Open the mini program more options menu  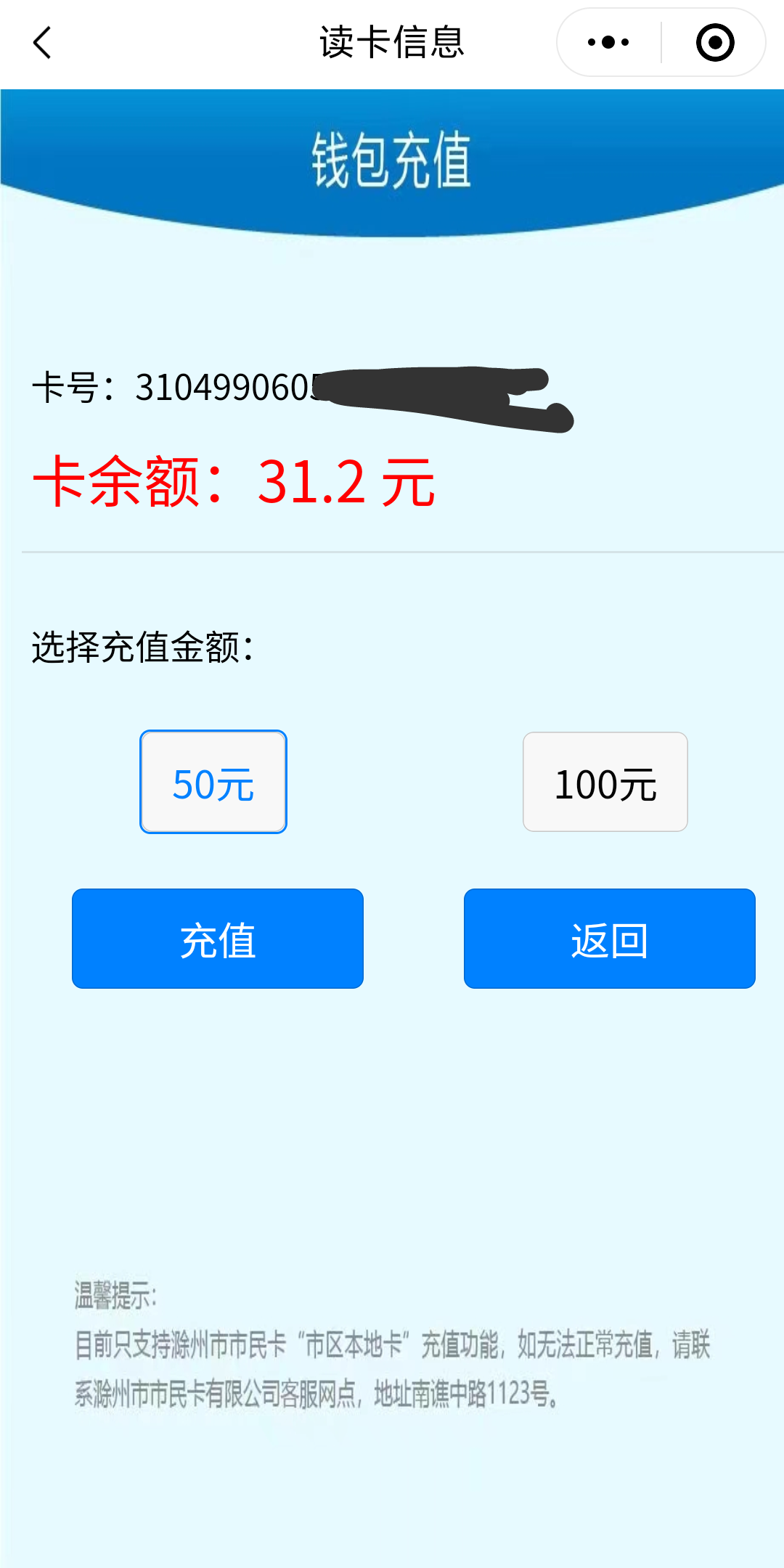[608, 43]
